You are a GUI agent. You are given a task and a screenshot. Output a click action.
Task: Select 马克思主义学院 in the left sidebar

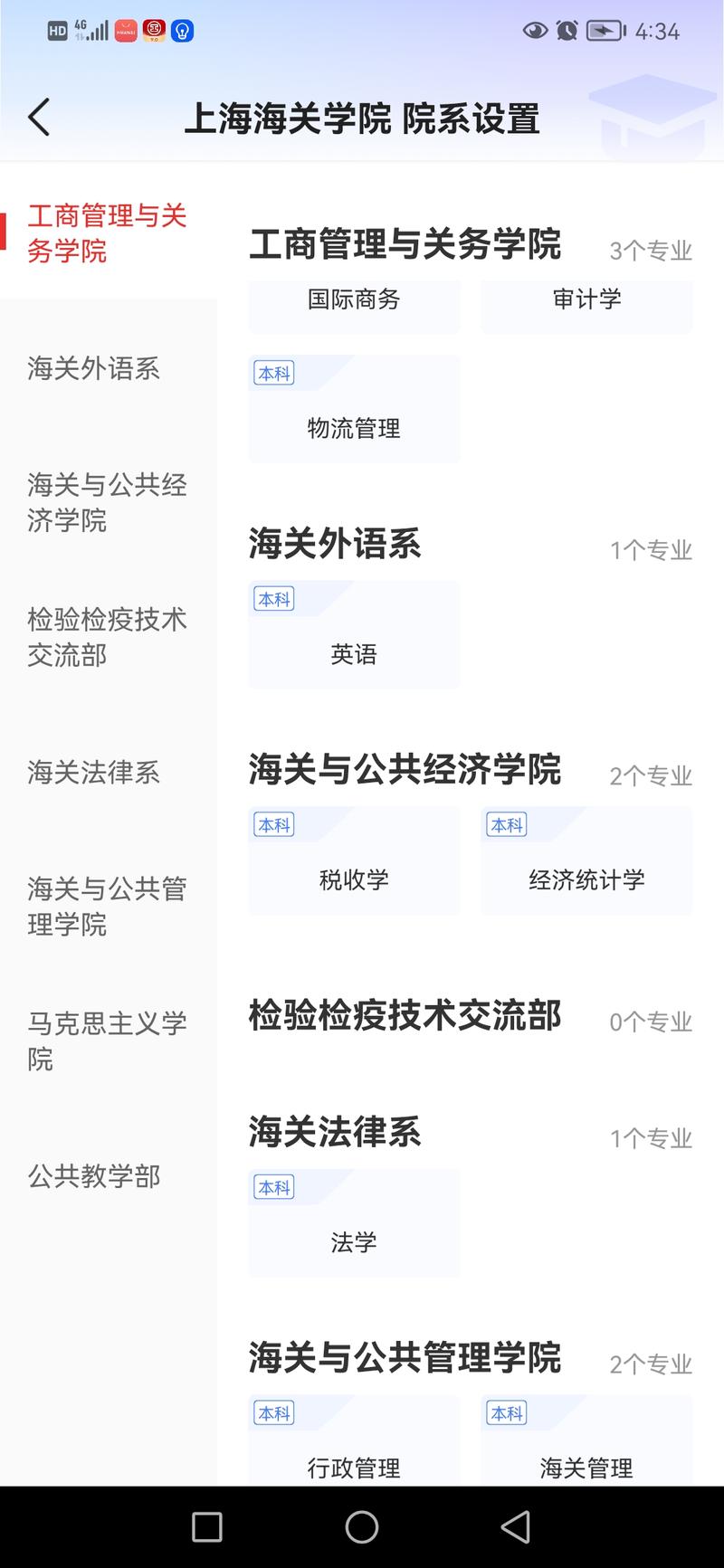point(107,1041)
